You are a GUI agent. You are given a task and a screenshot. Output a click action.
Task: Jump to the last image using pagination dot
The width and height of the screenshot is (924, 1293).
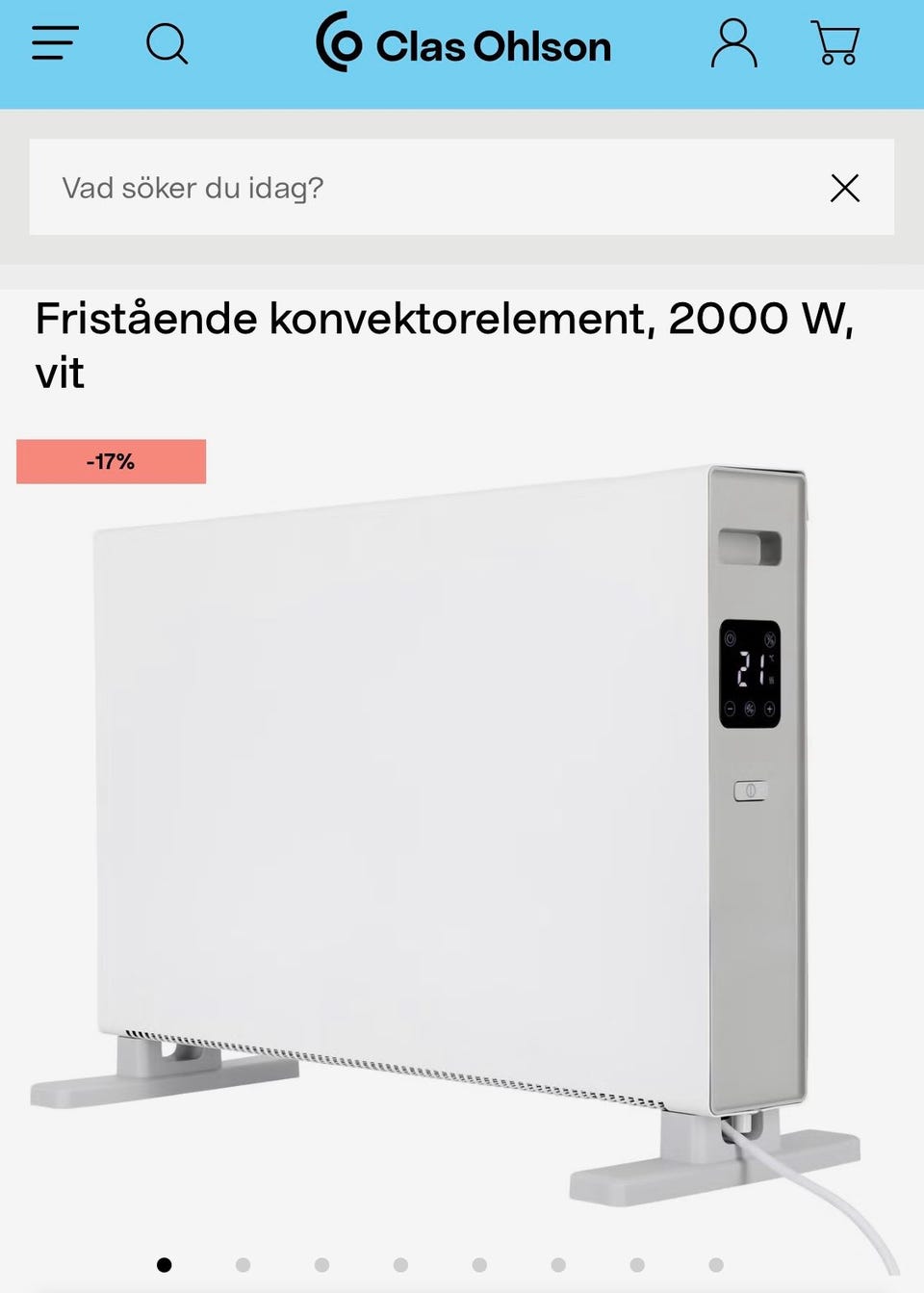click(x=715, y=1264)
